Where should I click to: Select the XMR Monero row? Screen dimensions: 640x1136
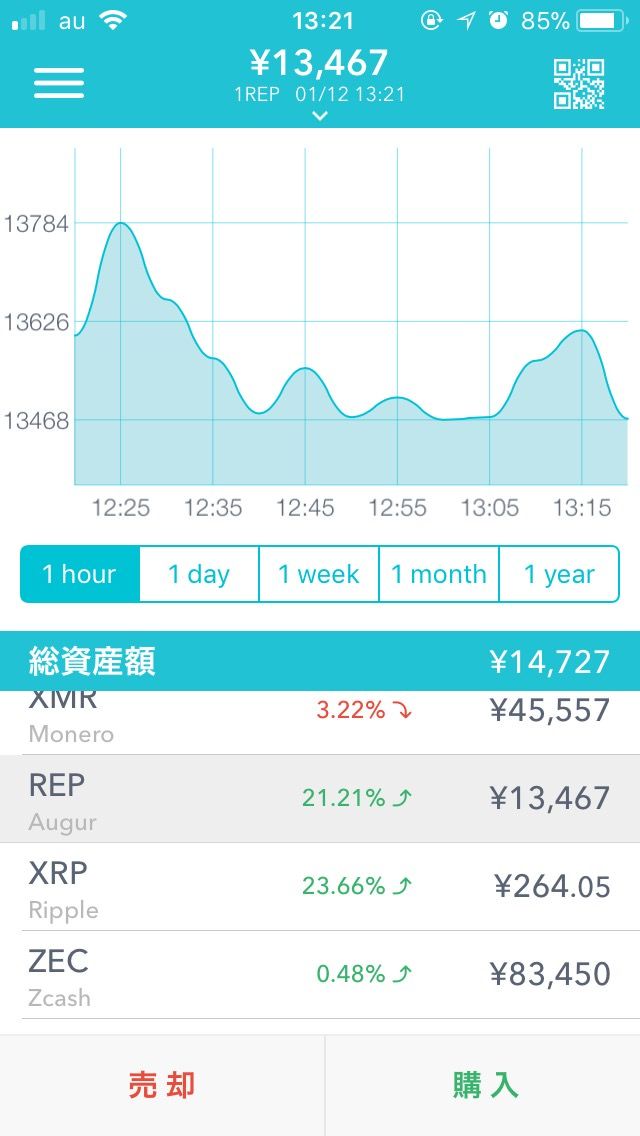[x=320, y=722]
